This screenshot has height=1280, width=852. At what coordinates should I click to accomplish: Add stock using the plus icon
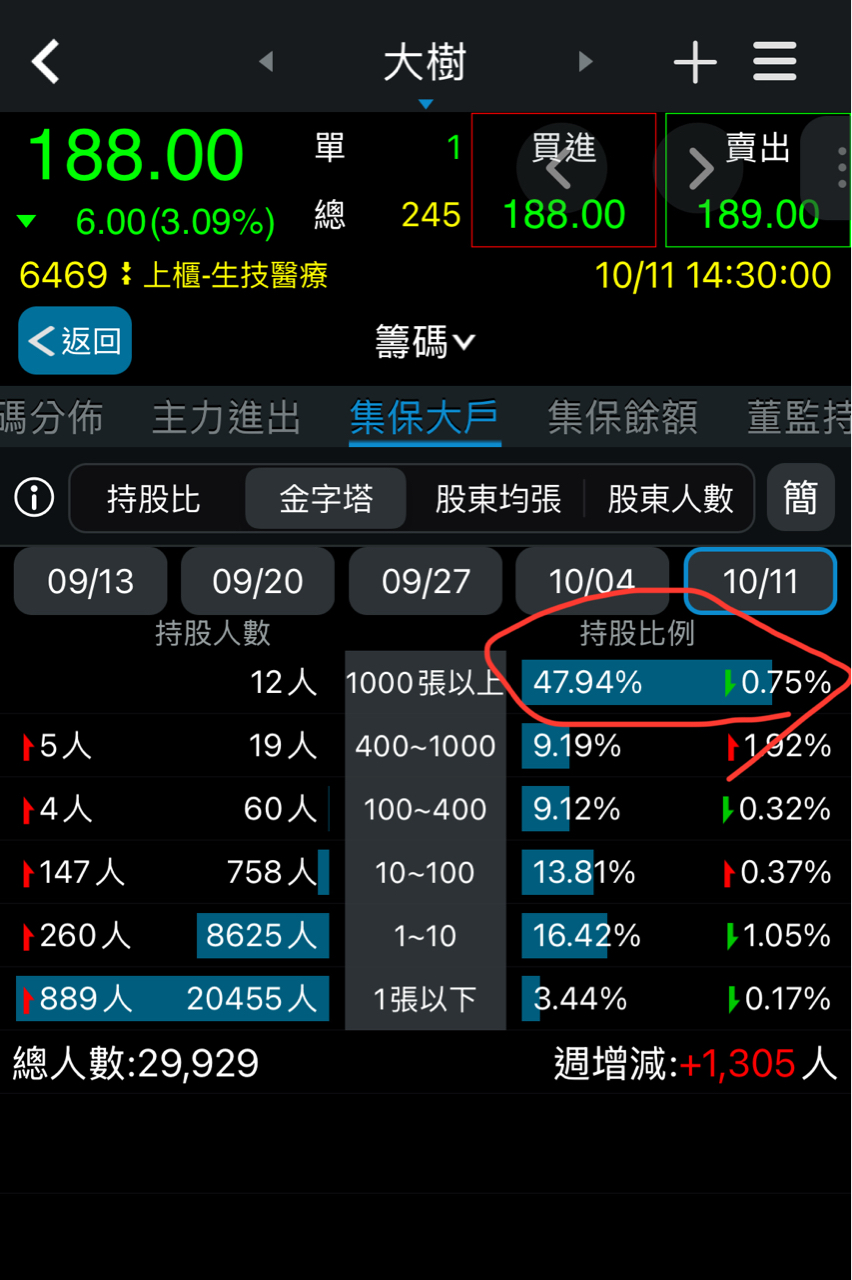coord(695,63)
